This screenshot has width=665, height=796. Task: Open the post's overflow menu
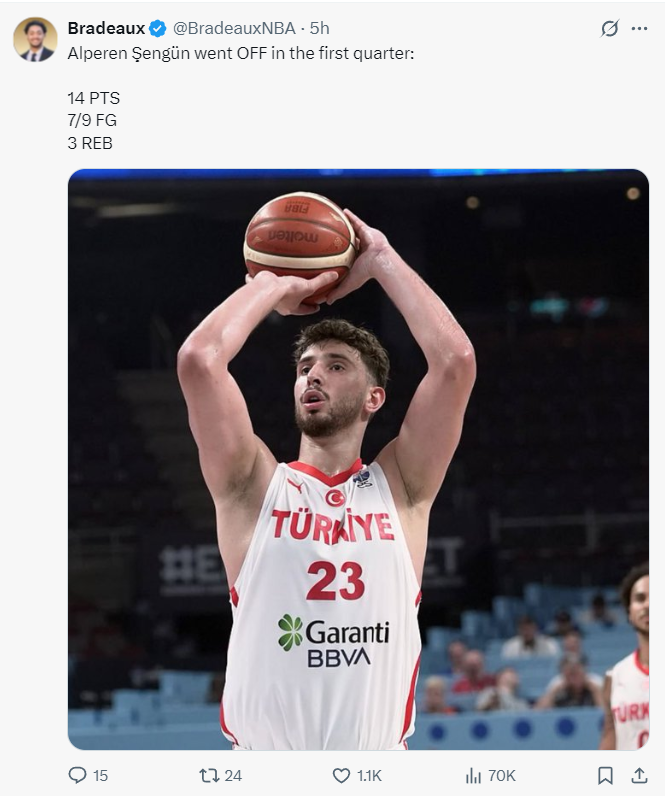(640, 29)
